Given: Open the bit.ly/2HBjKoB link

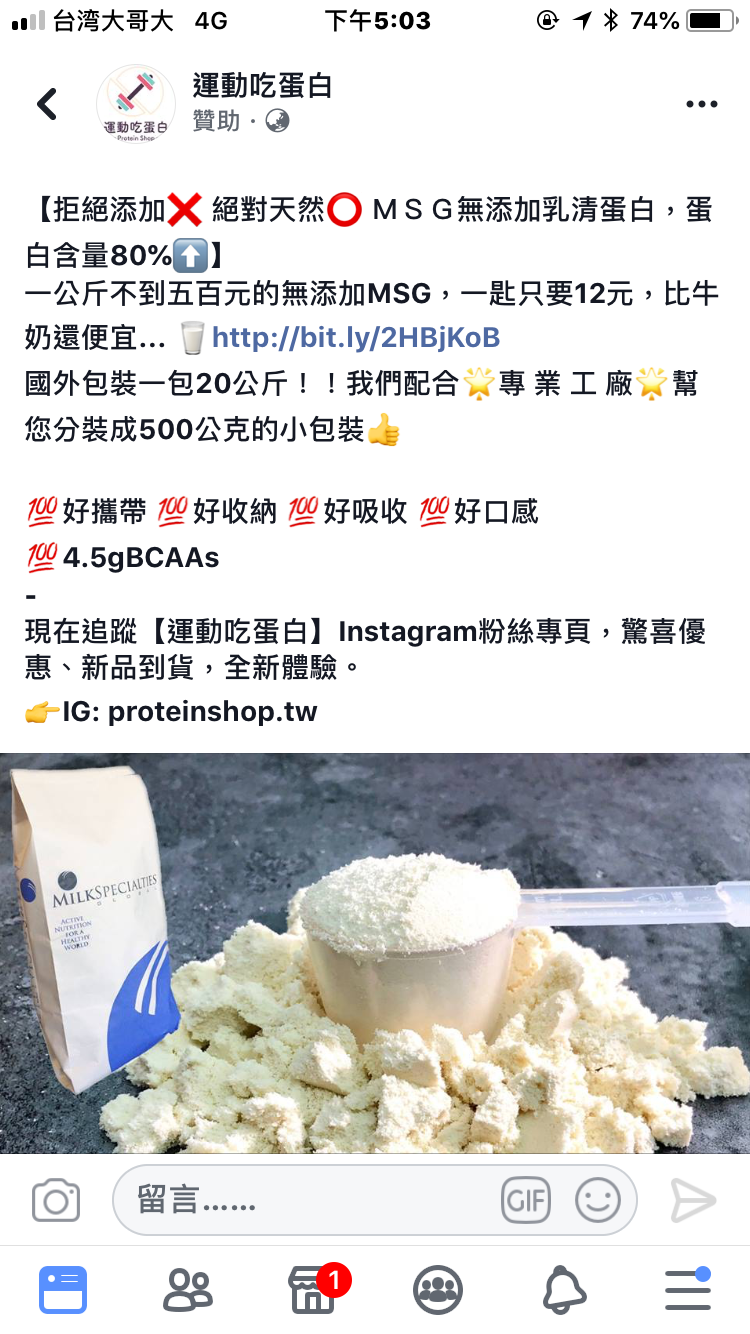Looking at the screenshot, I should point(356,337).
